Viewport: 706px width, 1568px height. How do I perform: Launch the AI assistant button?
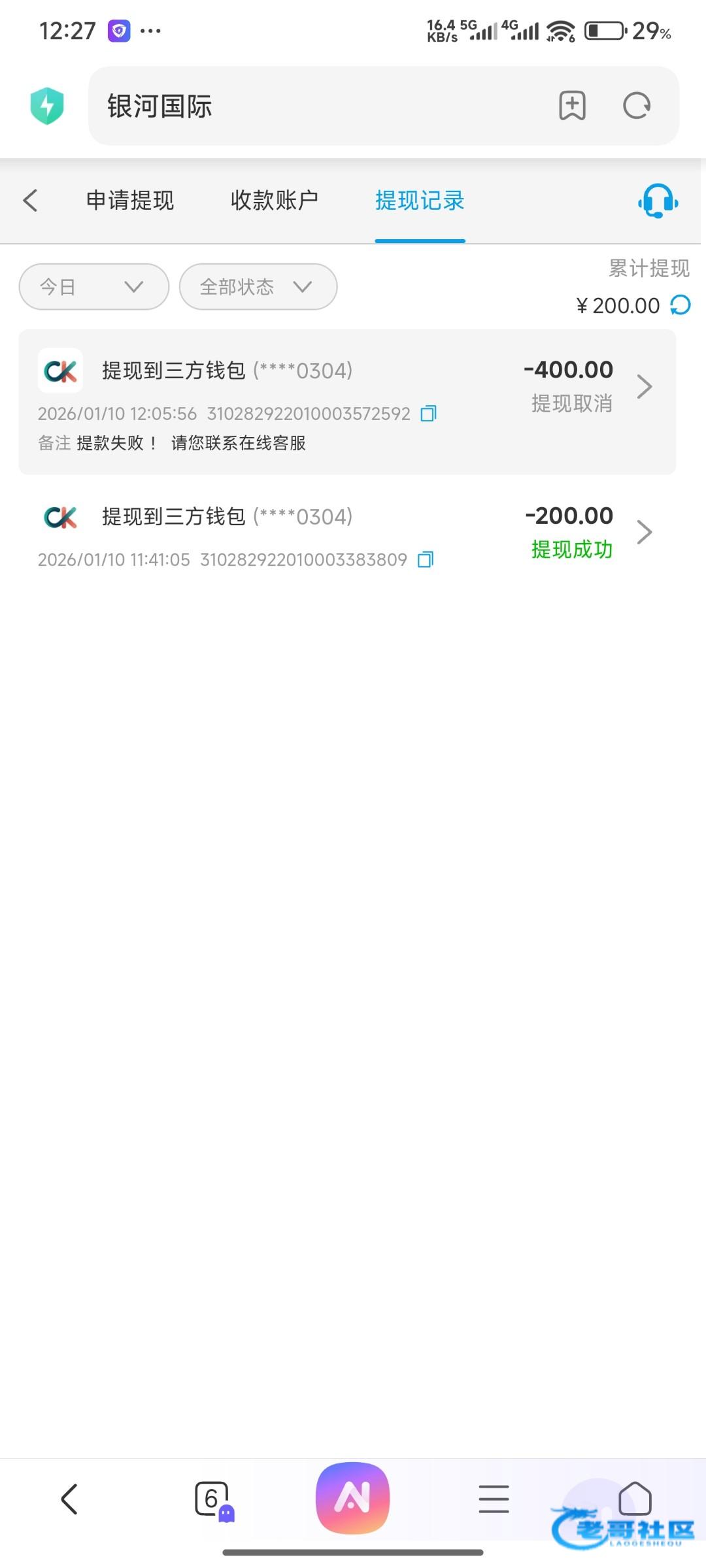353,1498
